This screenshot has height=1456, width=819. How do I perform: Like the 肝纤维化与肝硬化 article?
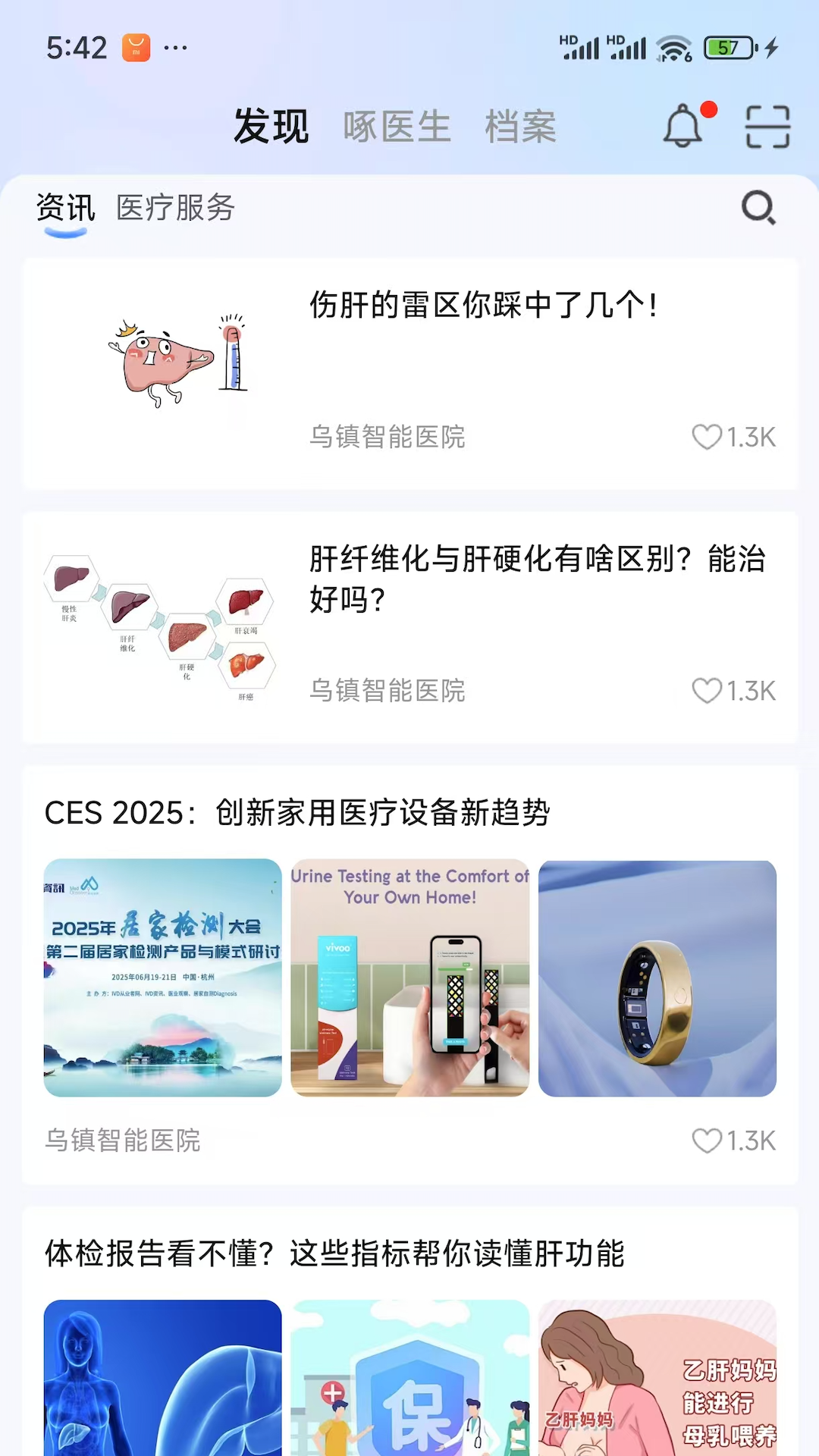tap(706, 689)
